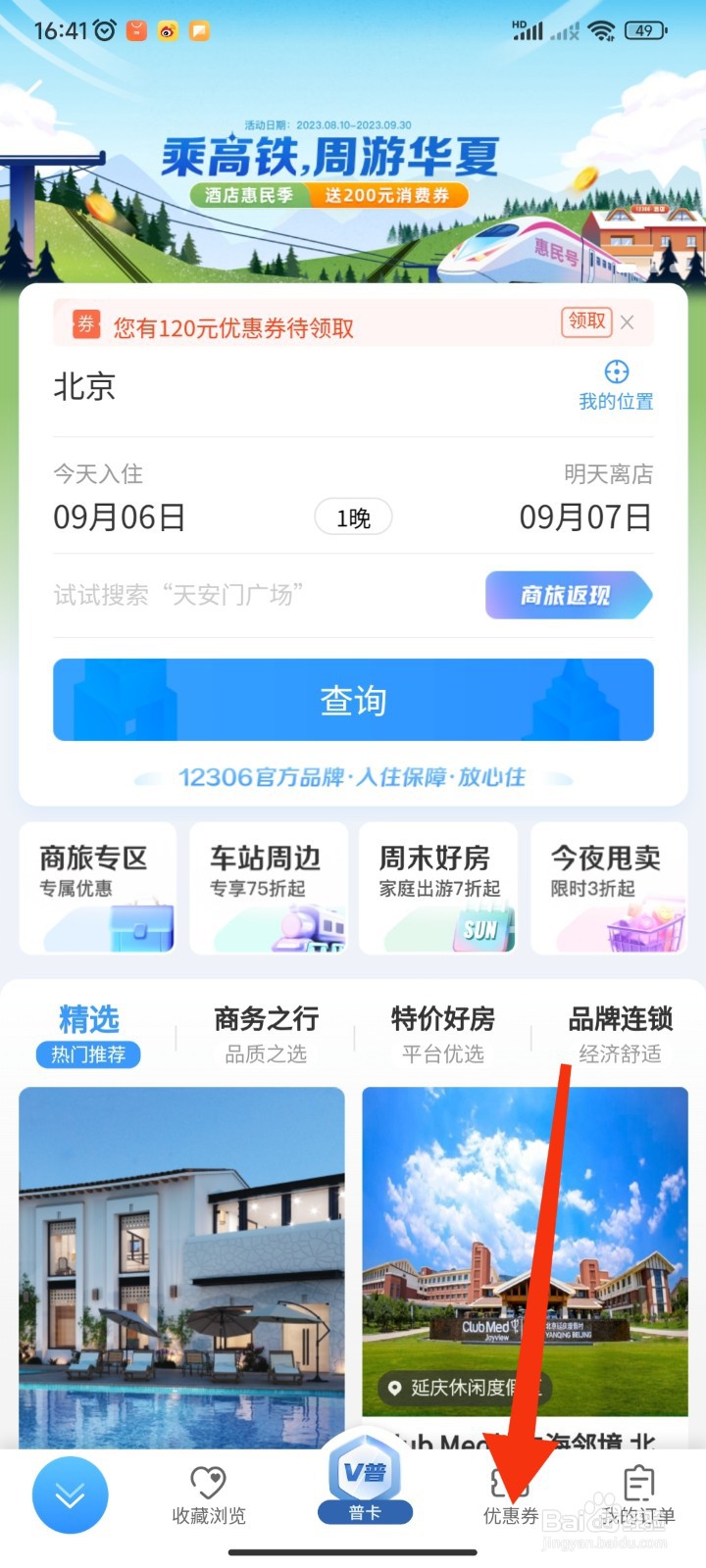Open the 周末好房 SUN calendar shortcut card

(438, 887)
